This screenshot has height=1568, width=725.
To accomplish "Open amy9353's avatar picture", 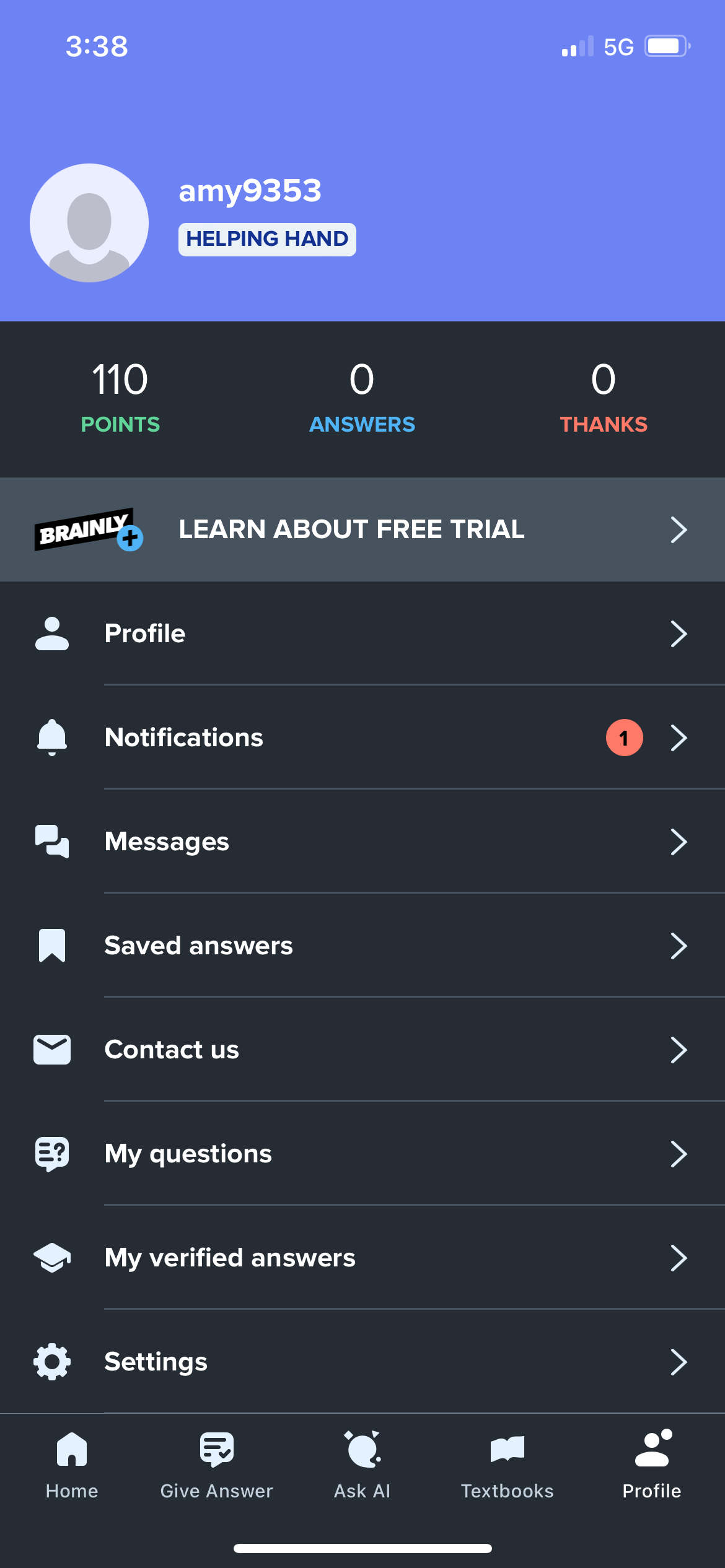I will point(89,222).
